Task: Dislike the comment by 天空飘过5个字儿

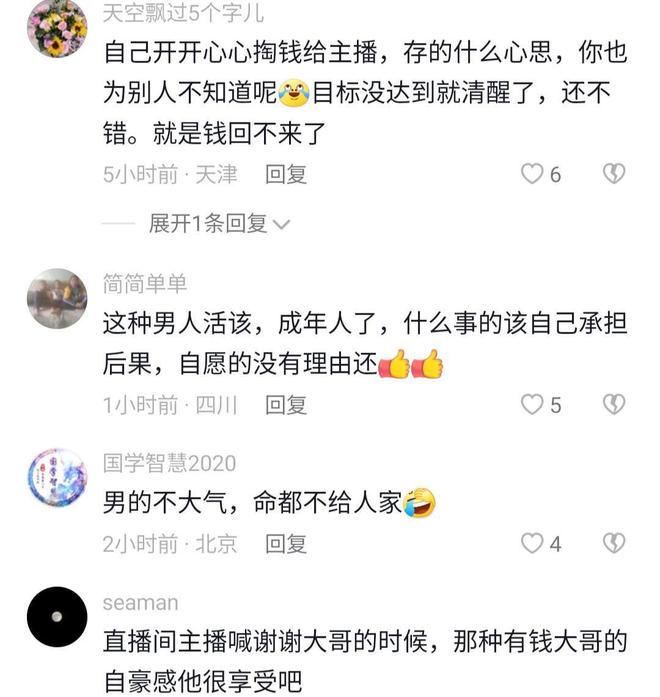Action: click(613, 174)
